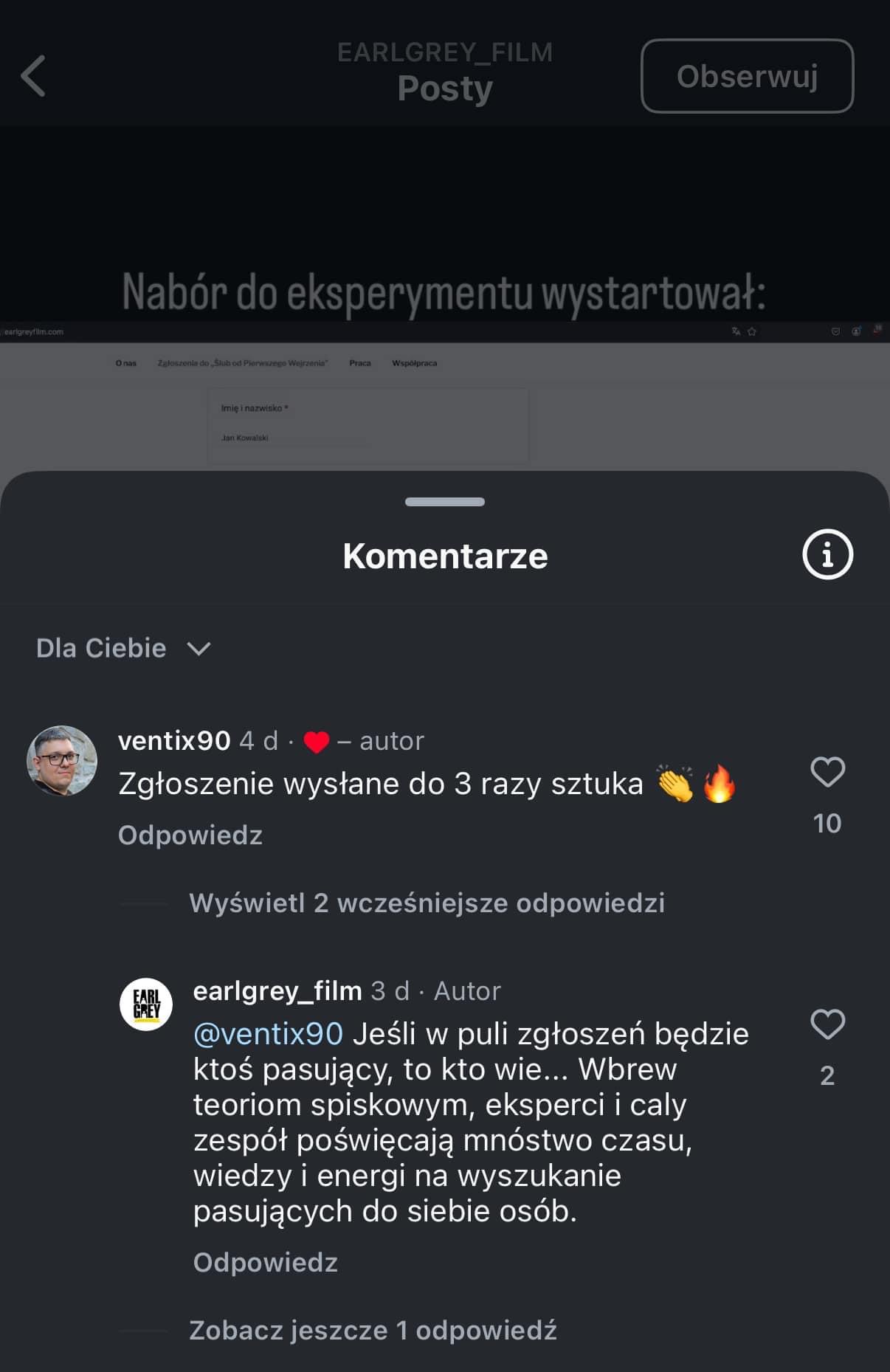Open the Dla Ciebie sorting dropdown
Screen dimensions: 890x1372
[x=123, y=648]
